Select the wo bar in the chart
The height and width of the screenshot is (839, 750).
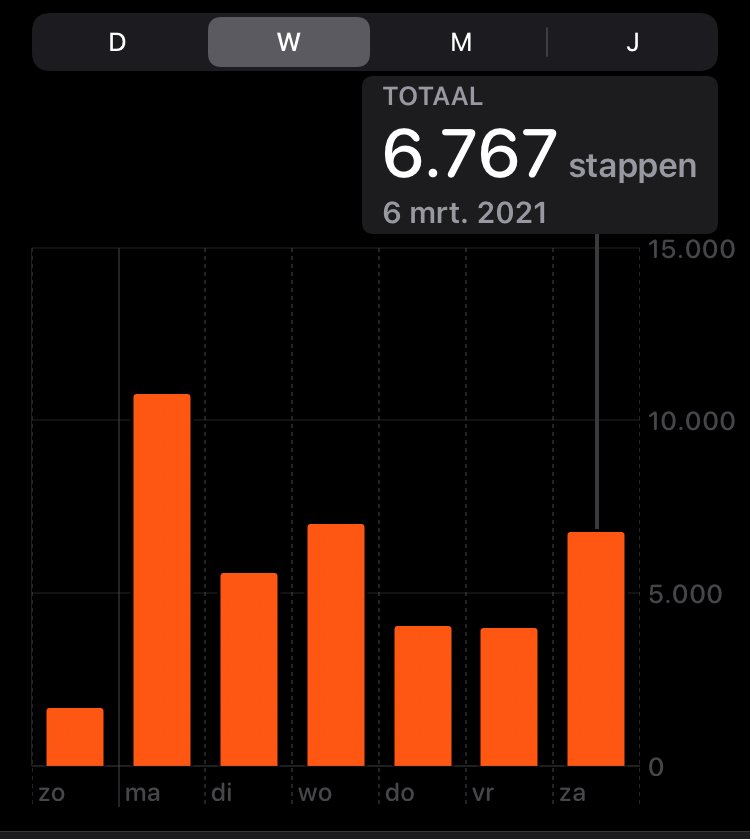336,645
